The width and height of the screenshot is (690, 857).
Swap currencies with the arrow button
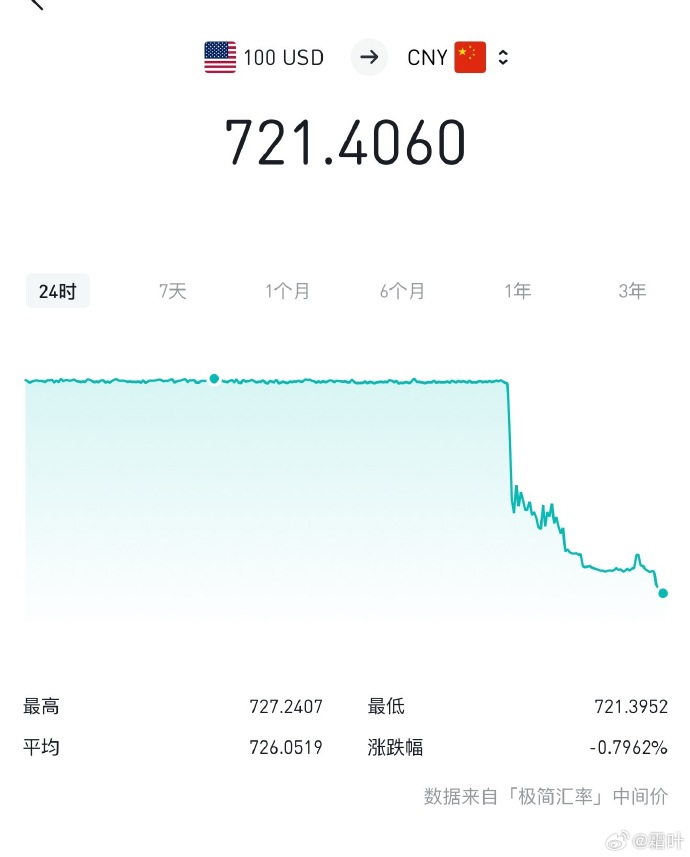tap(368, 57)
